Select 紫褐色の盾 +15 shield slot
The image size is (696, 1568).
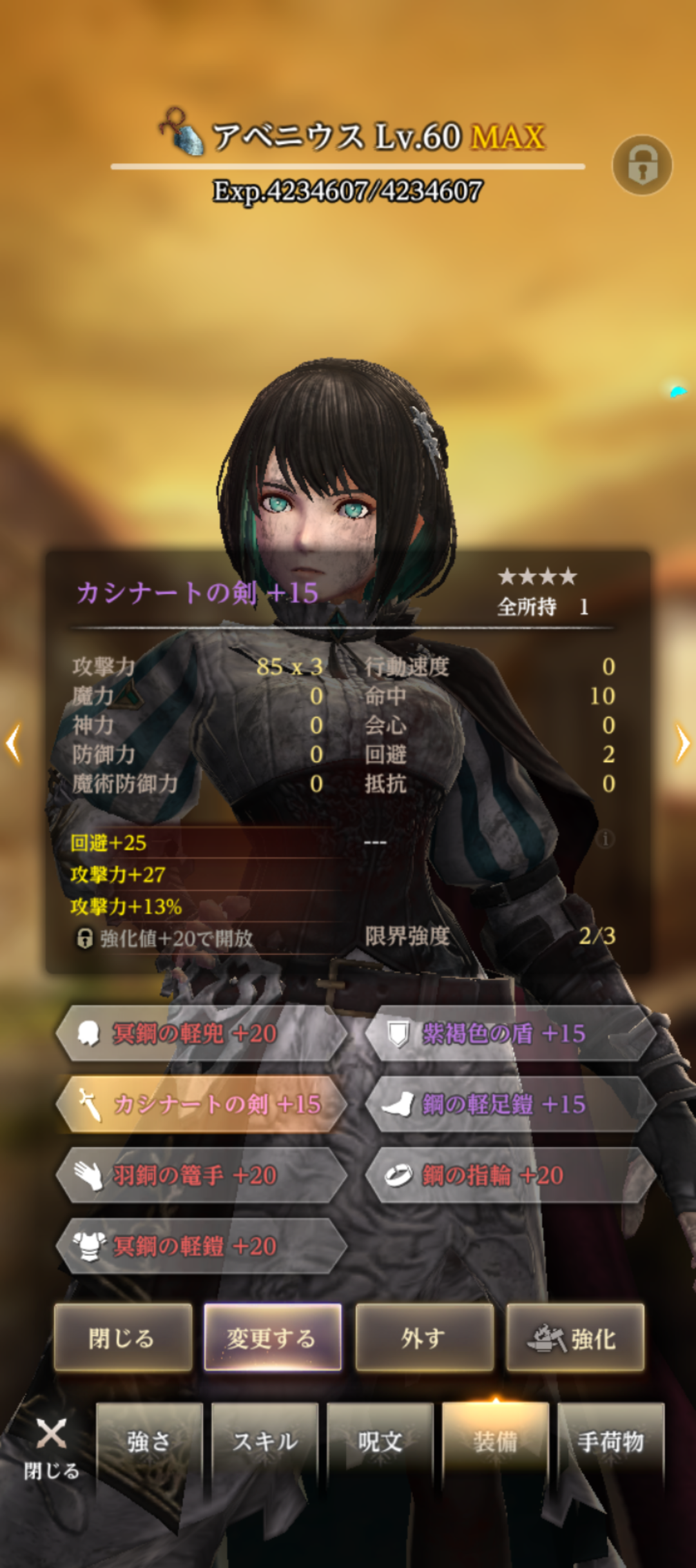[x=510, y=1034]
